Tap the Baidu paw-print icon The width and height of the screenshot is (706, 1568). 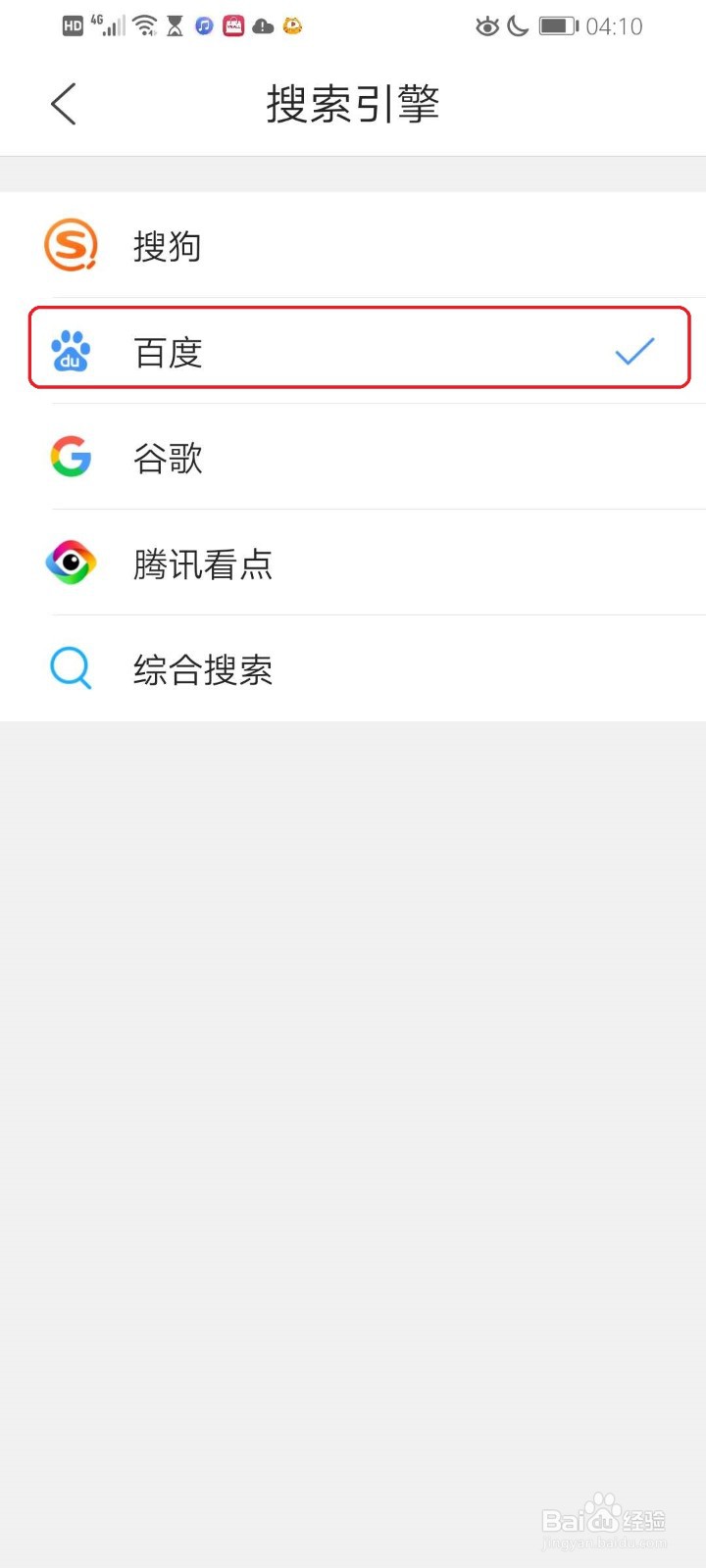[x=69, y=352]
